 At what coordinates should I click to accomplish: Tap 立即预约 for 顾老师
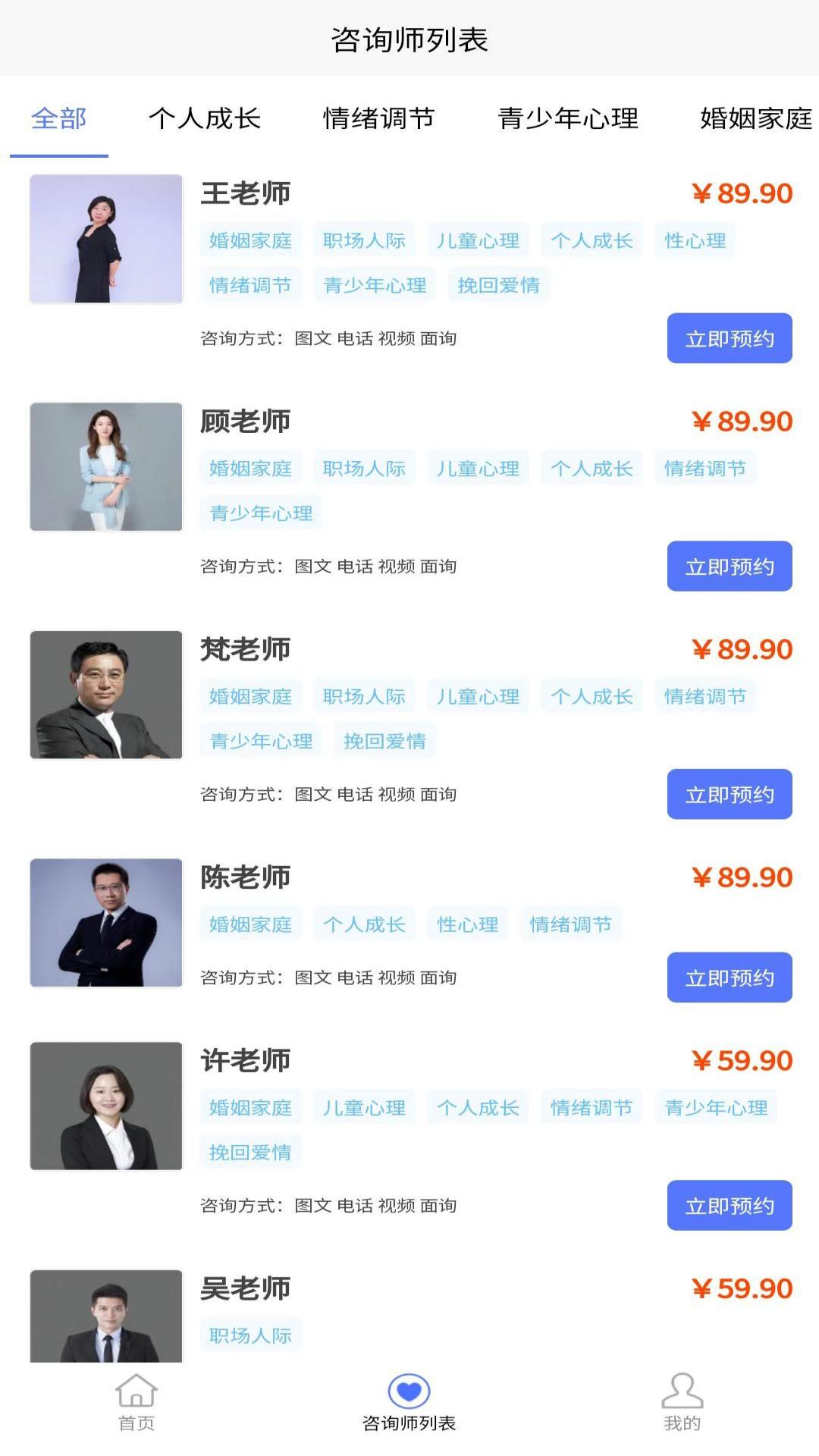point(728,566)
